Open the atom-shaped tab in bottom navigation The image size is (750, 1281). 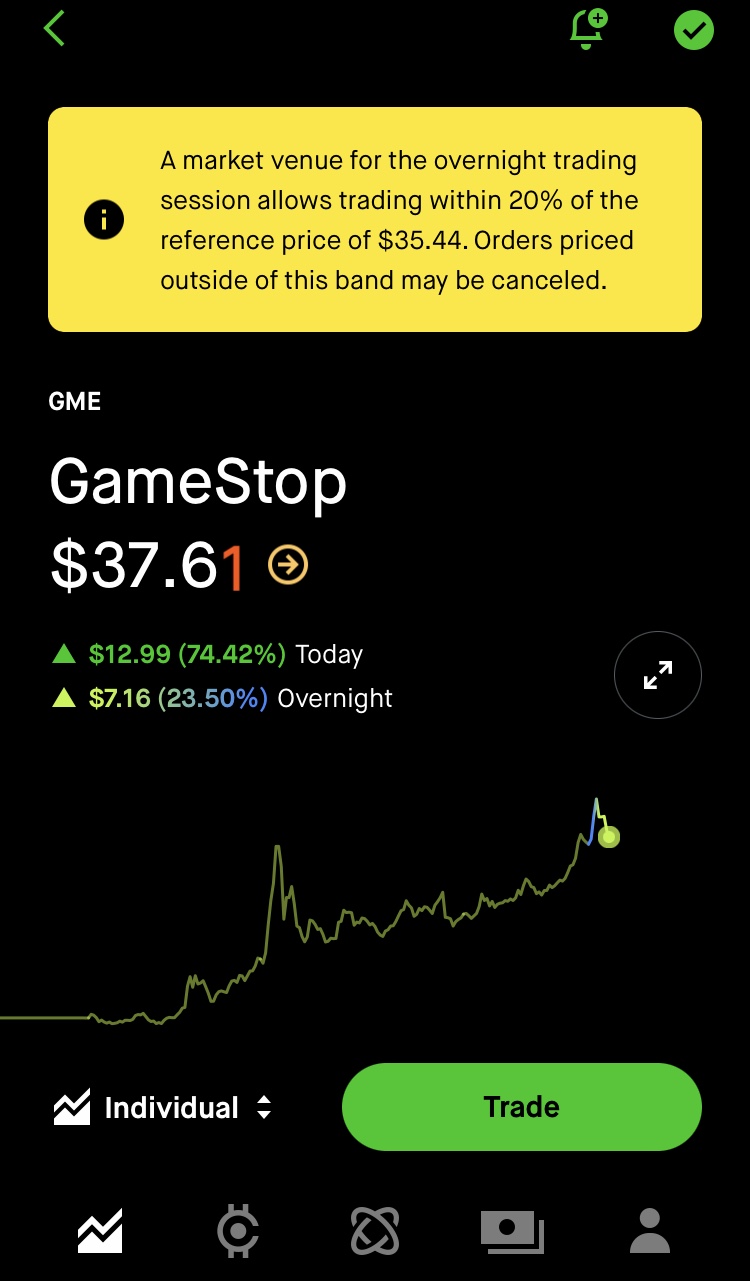click(375, 1231)
